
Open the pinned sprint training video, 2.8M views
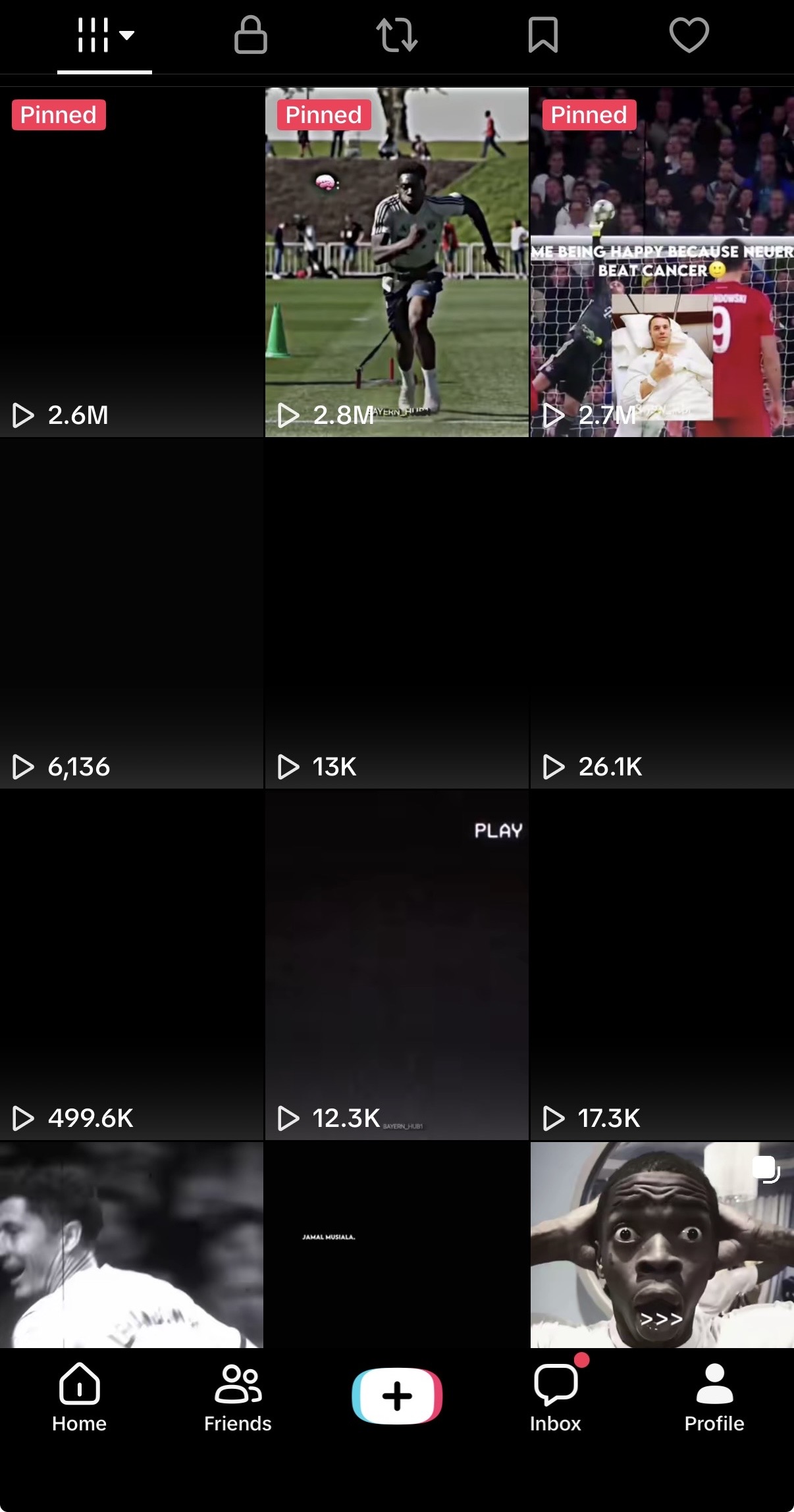pos(396,263)
